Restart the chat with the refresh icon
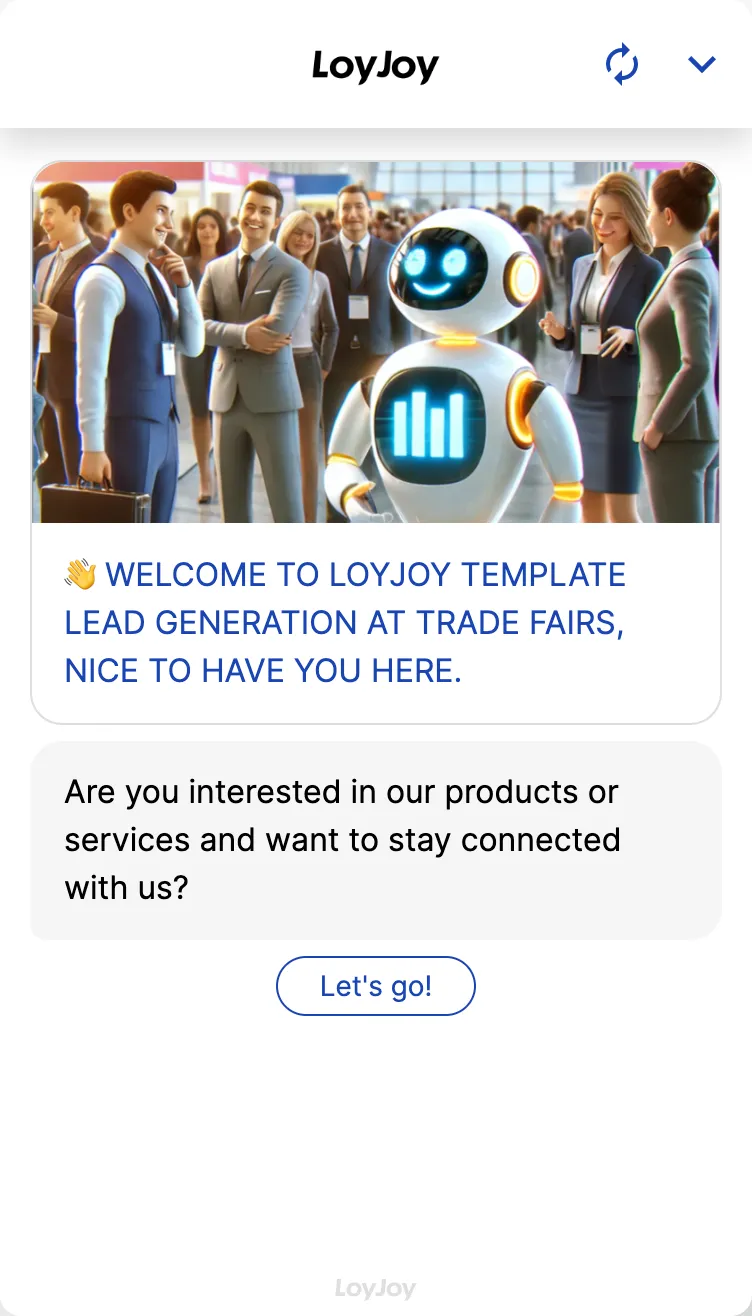The image size is (752, 1316). (622, 65)
